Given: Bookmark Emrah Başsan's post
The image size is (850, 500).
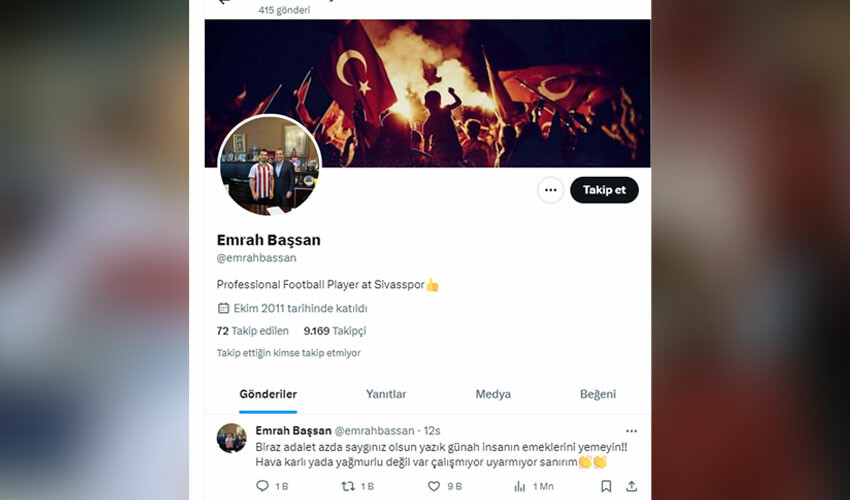Looking at the screenshot, I should click(x=606, y=486).
